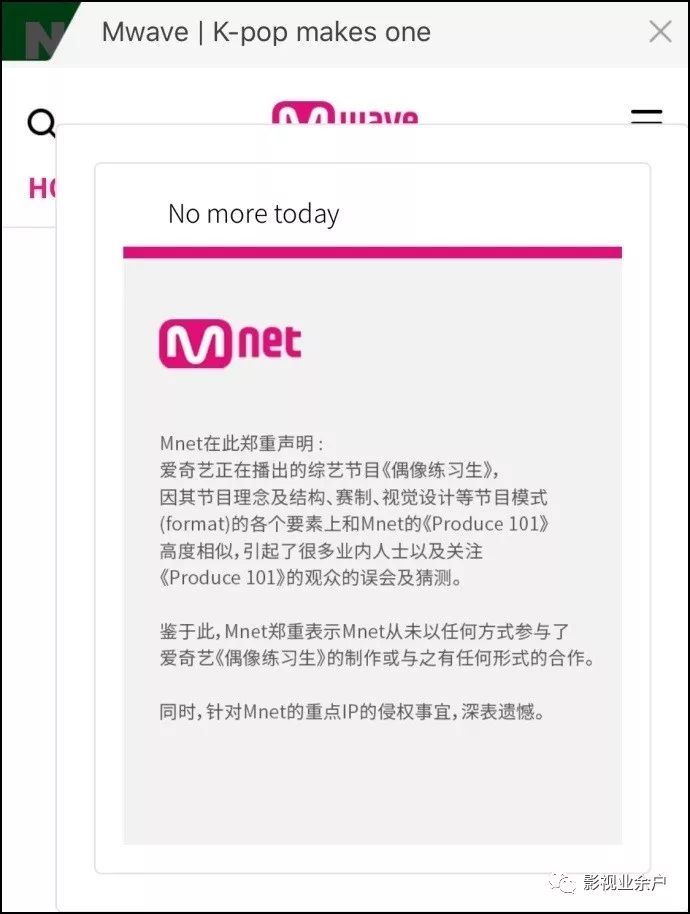
Task: Open the hamburger menu
Action: 646,116
